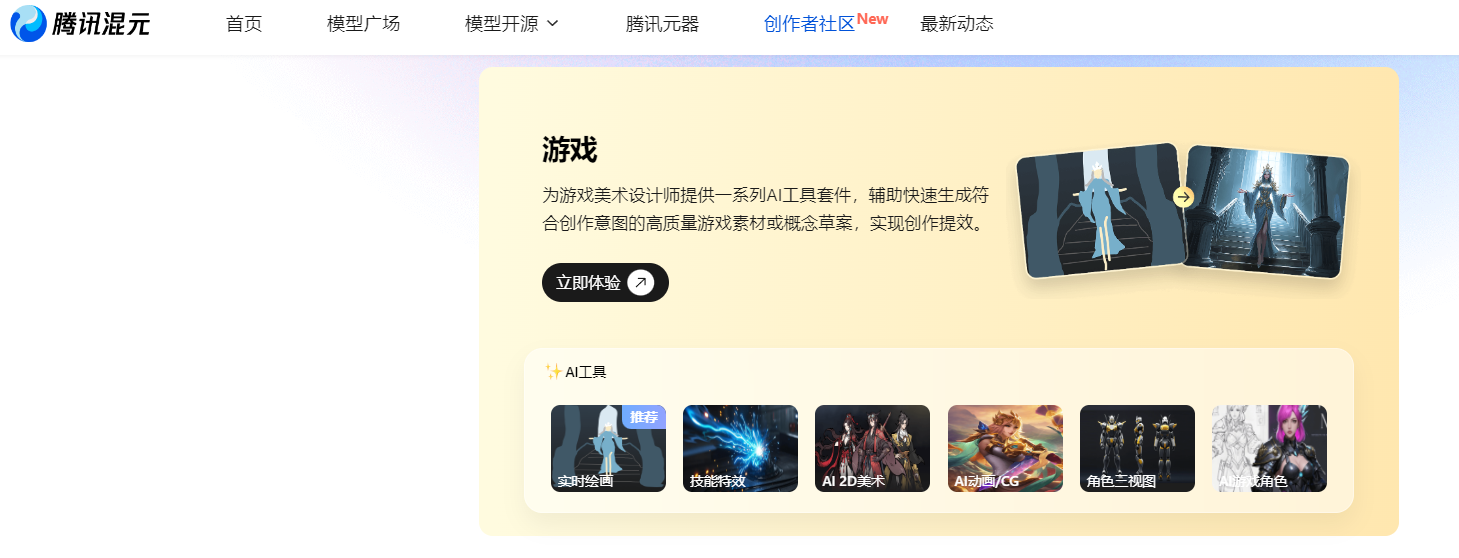Viewport: 1459px width, 558px height.
Task: Tap the 腾讯混元 logo to go home
Action: 80,24
